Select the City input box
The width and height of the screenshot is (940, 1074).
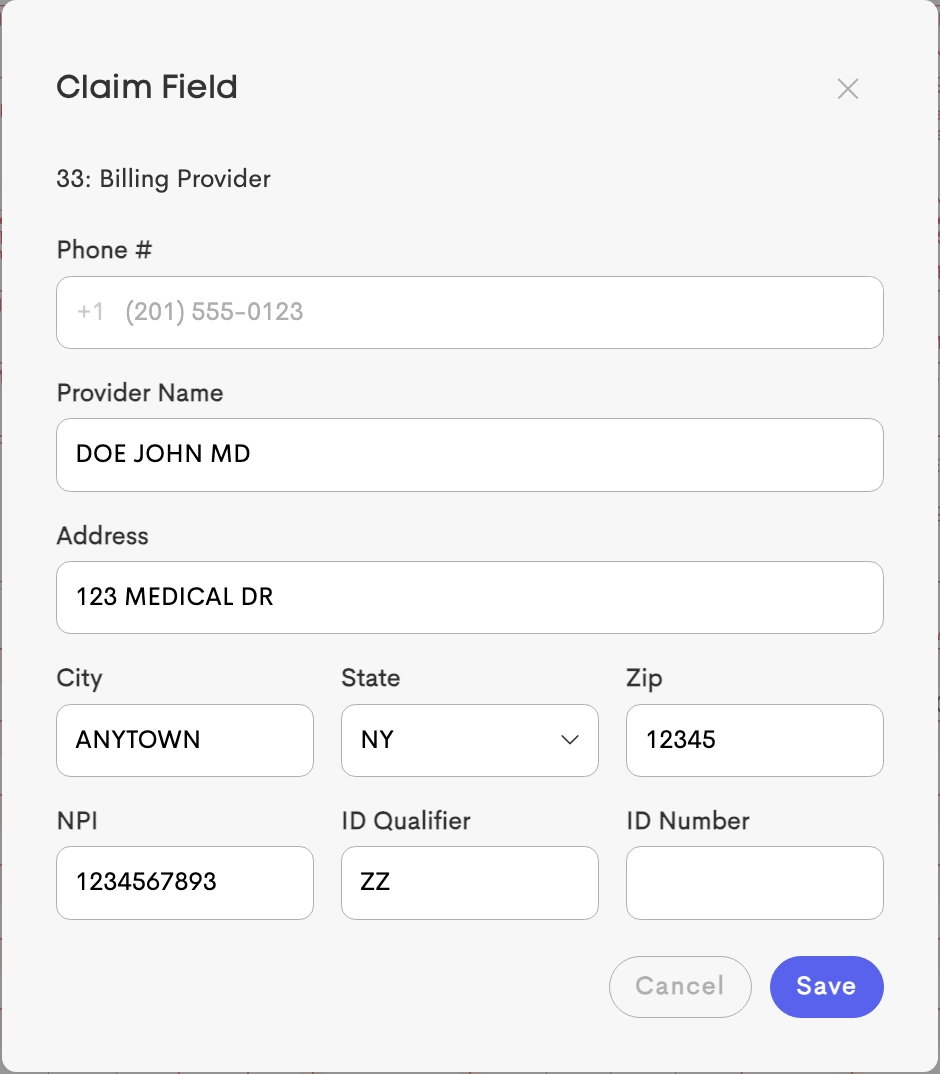pos(185,740)
